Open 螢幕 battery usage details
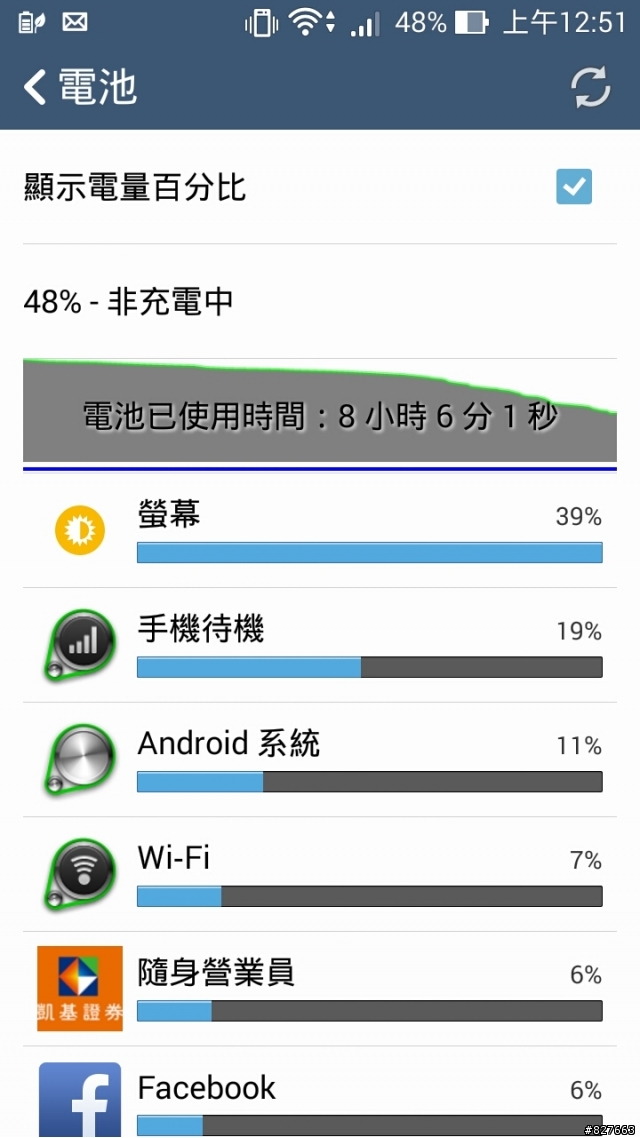This screenshot has width=640, height=1138. pyautogui.click(x=320, y=531)
